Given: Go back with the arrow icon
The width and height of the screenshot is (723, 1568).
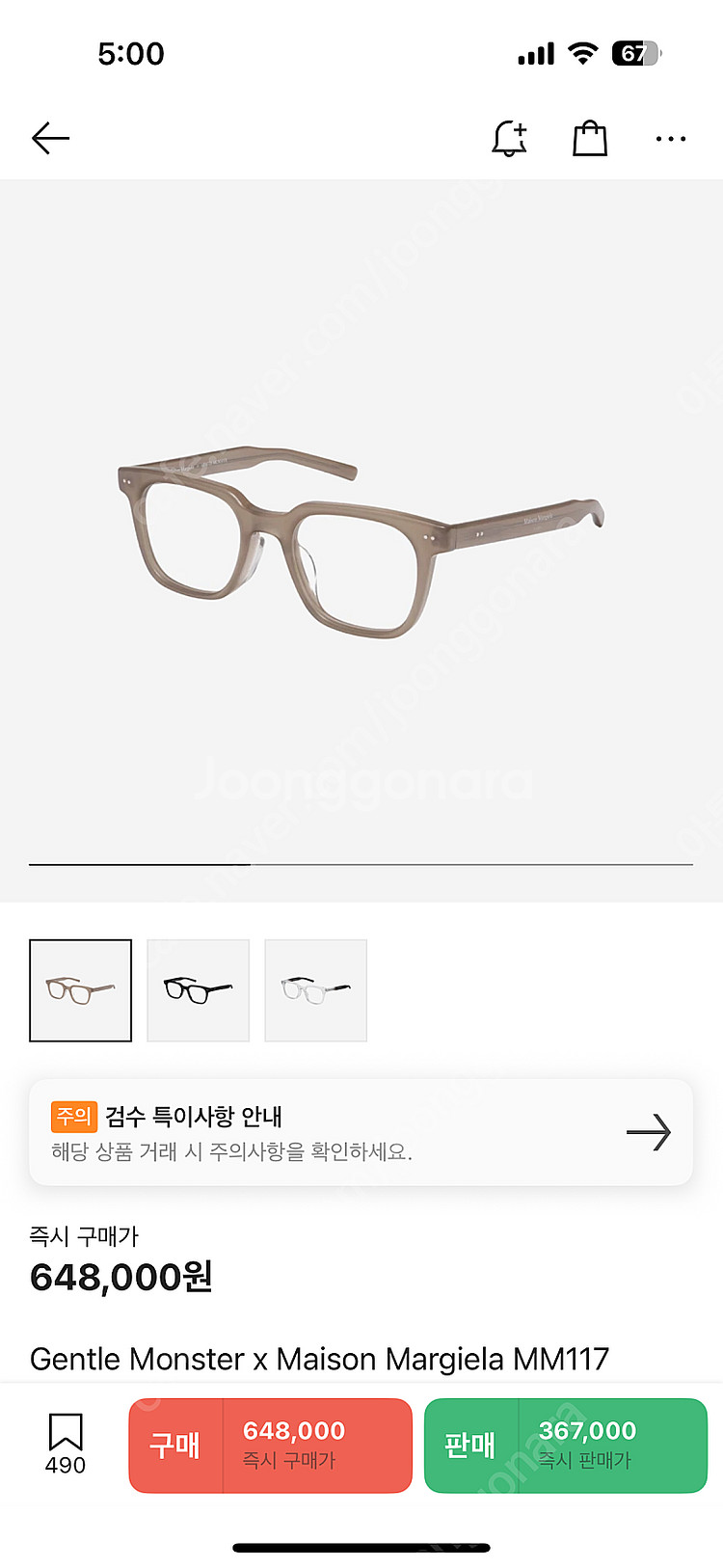Looking at the screenshot, I should (x=50, y=139).
